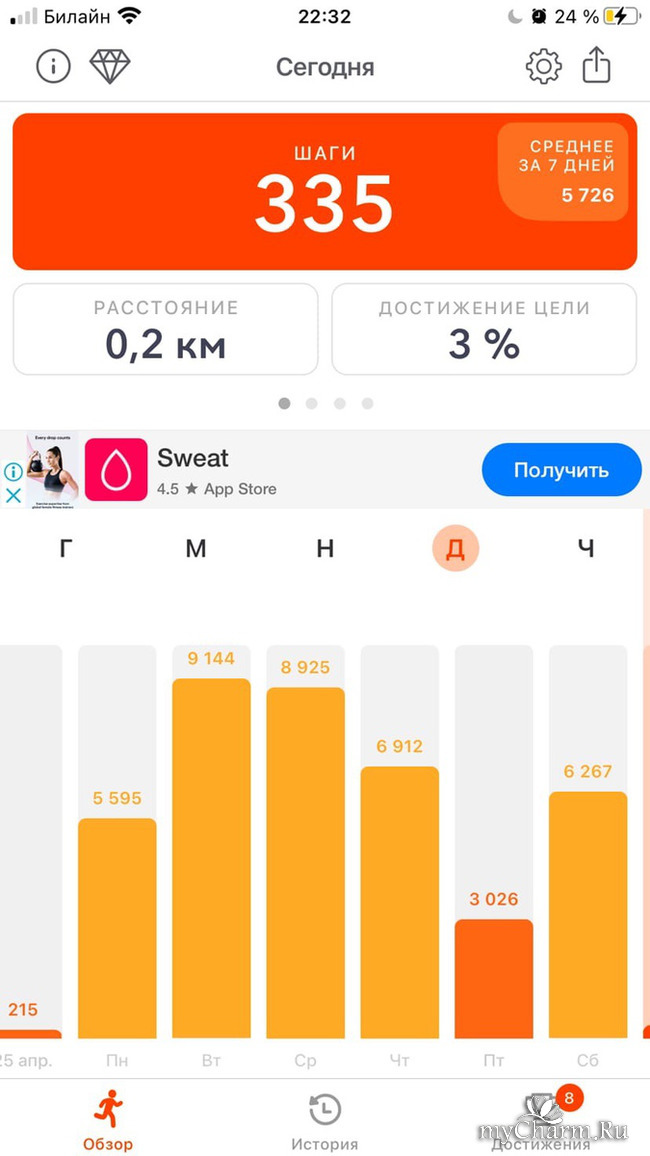
Task: Open the Достижение цели card
Action: (484, 329)
